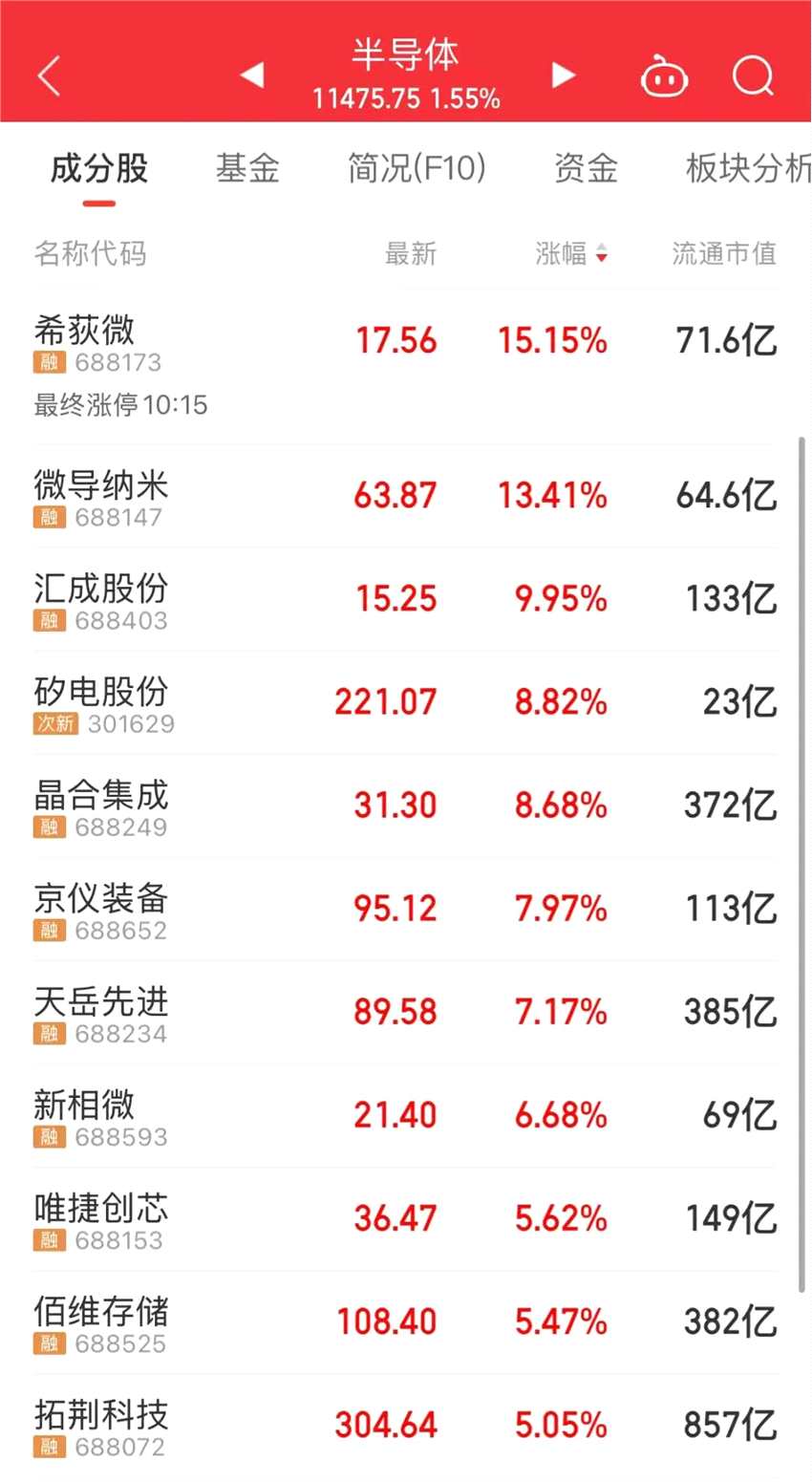Switch to the previous sector with left triangle
The image size is (812, 1482).
pos(251,75)
